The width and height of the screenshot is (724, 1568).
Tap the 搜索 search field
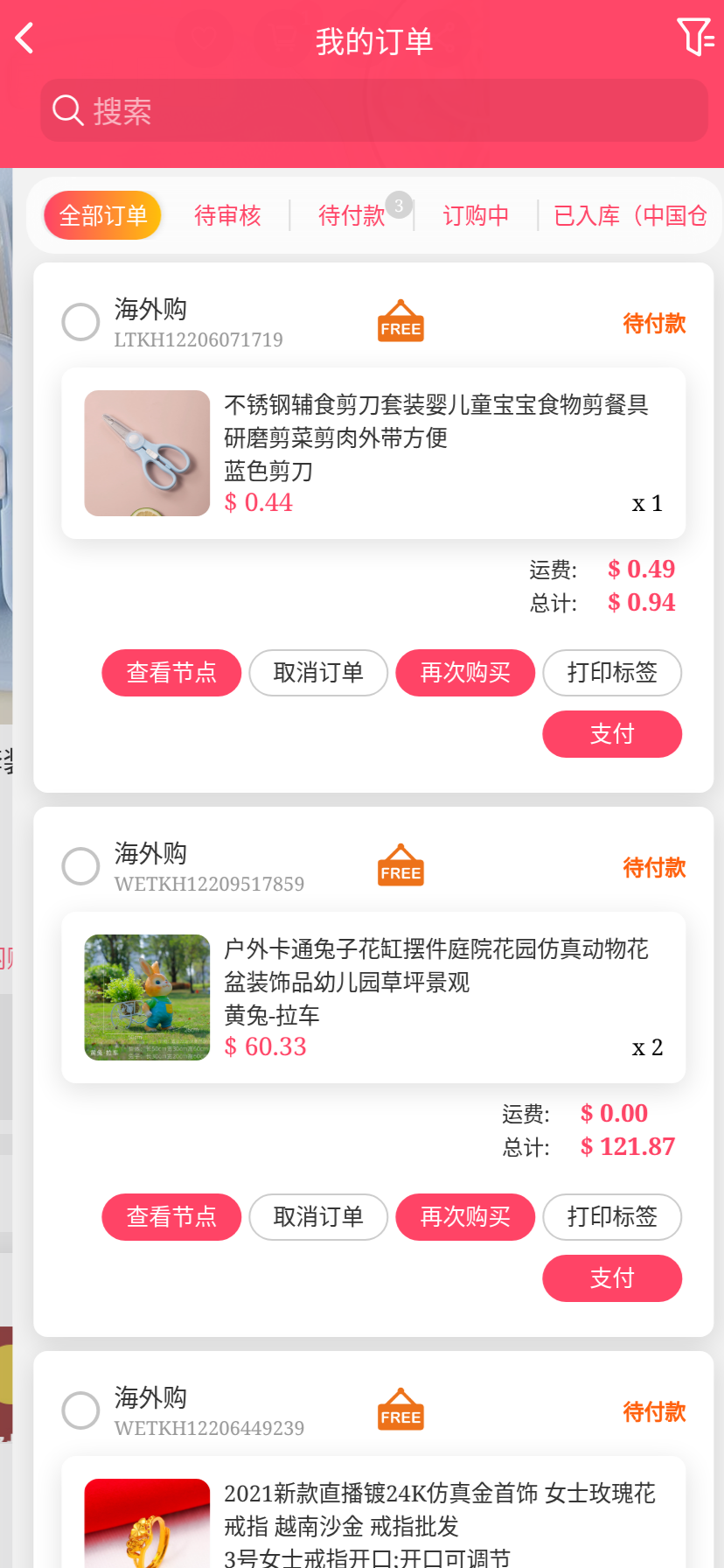tap(374, 110)
